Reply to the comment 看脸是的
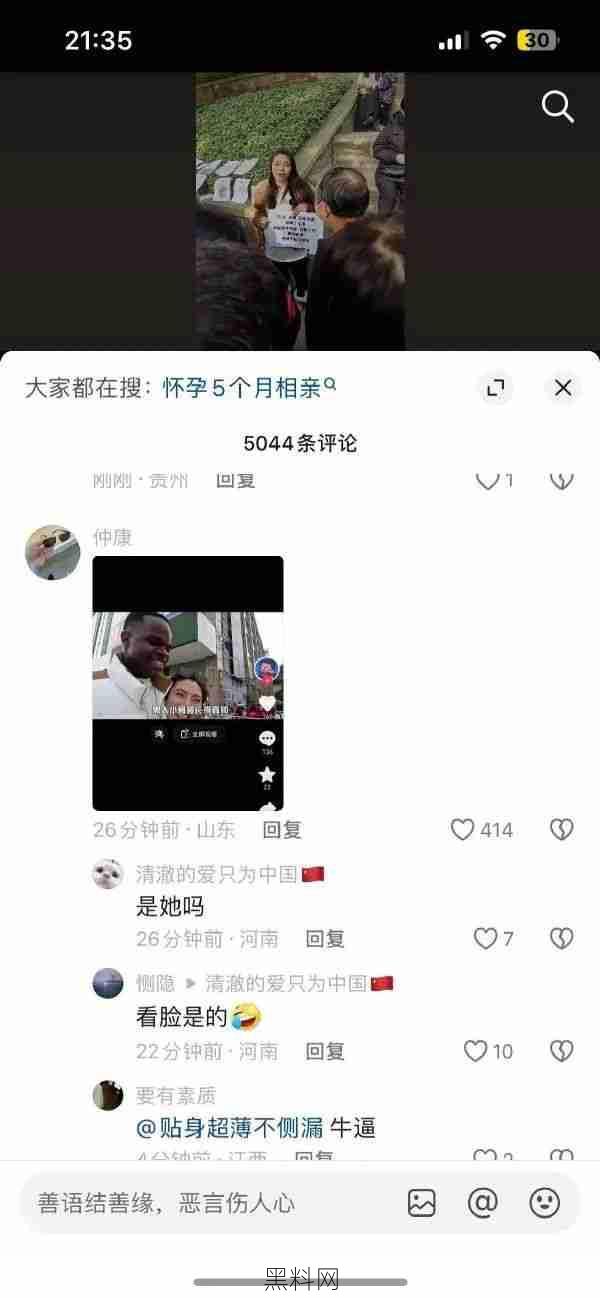The width and height of the screenshot is (600, 1298). coord(325,1051)
